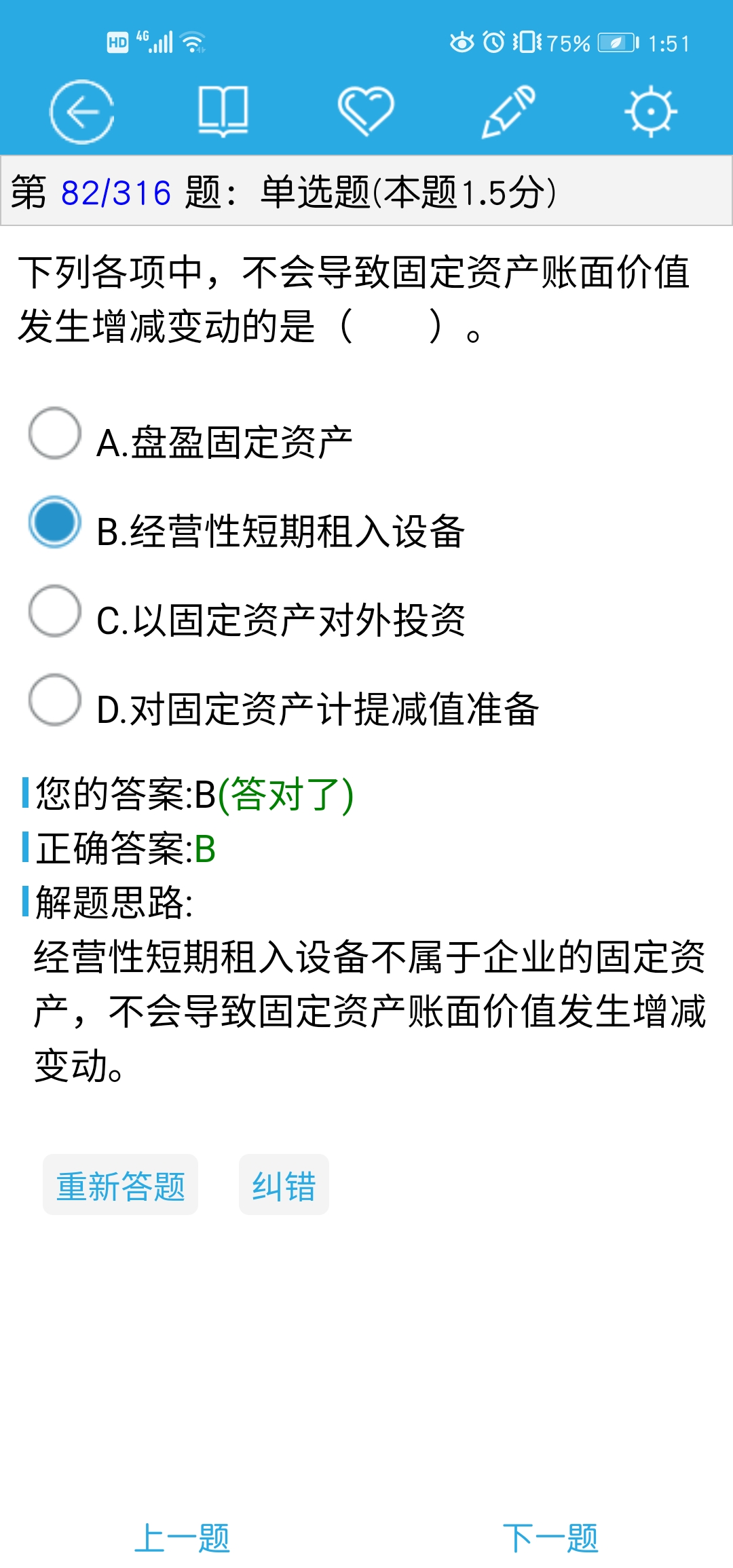Open the book icon in toolbar
The width and height of the screenshot is (733, 1568).
pyautogui.click(x=223, y=111)
